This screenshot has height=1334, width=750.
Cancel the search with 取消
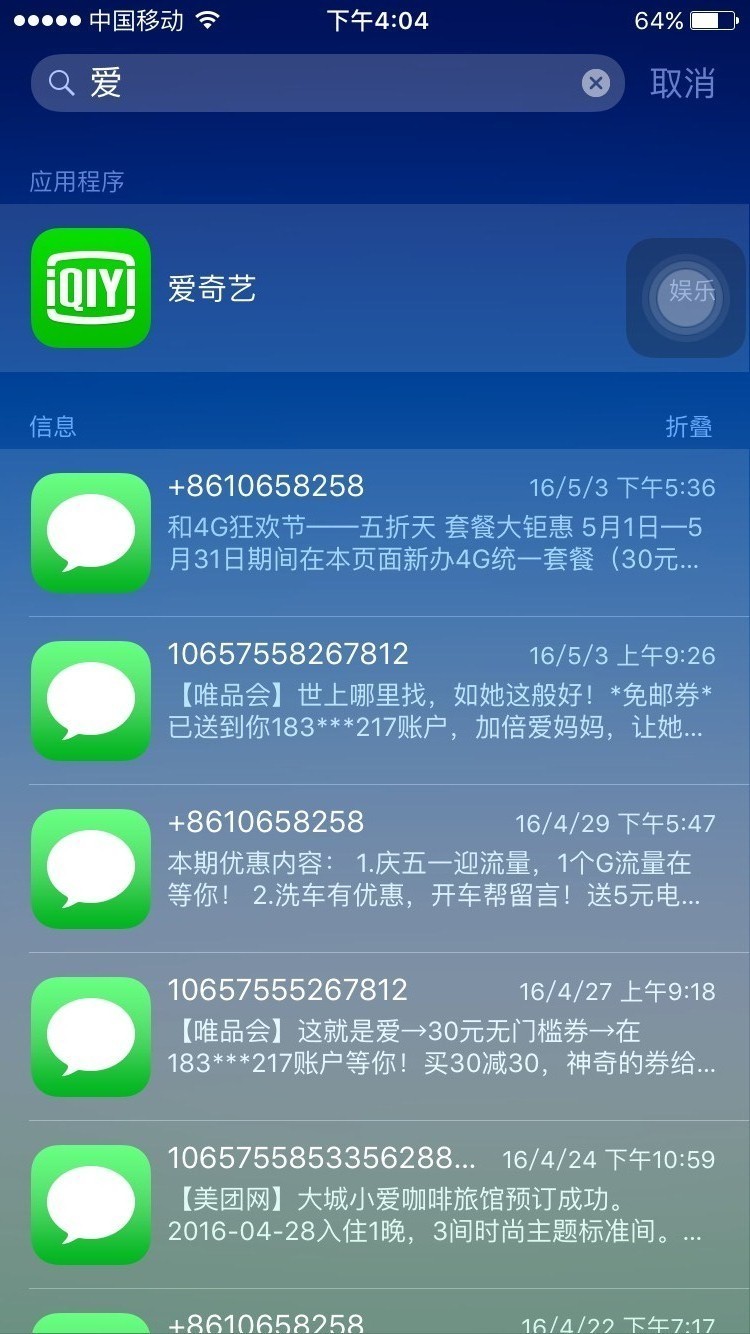pos(682,83)
